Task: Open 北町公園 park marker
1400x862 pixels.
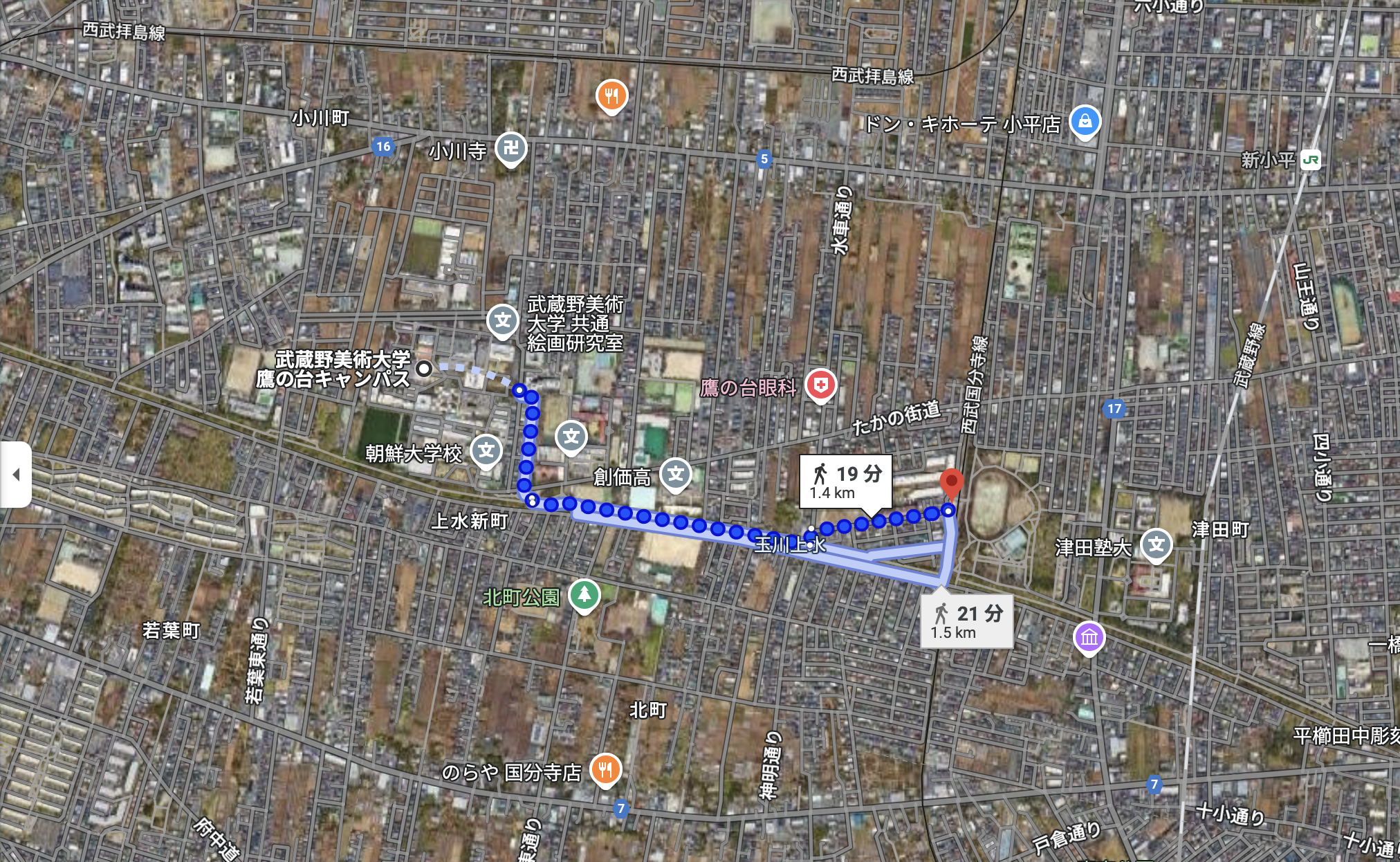Action: point(584,594)
